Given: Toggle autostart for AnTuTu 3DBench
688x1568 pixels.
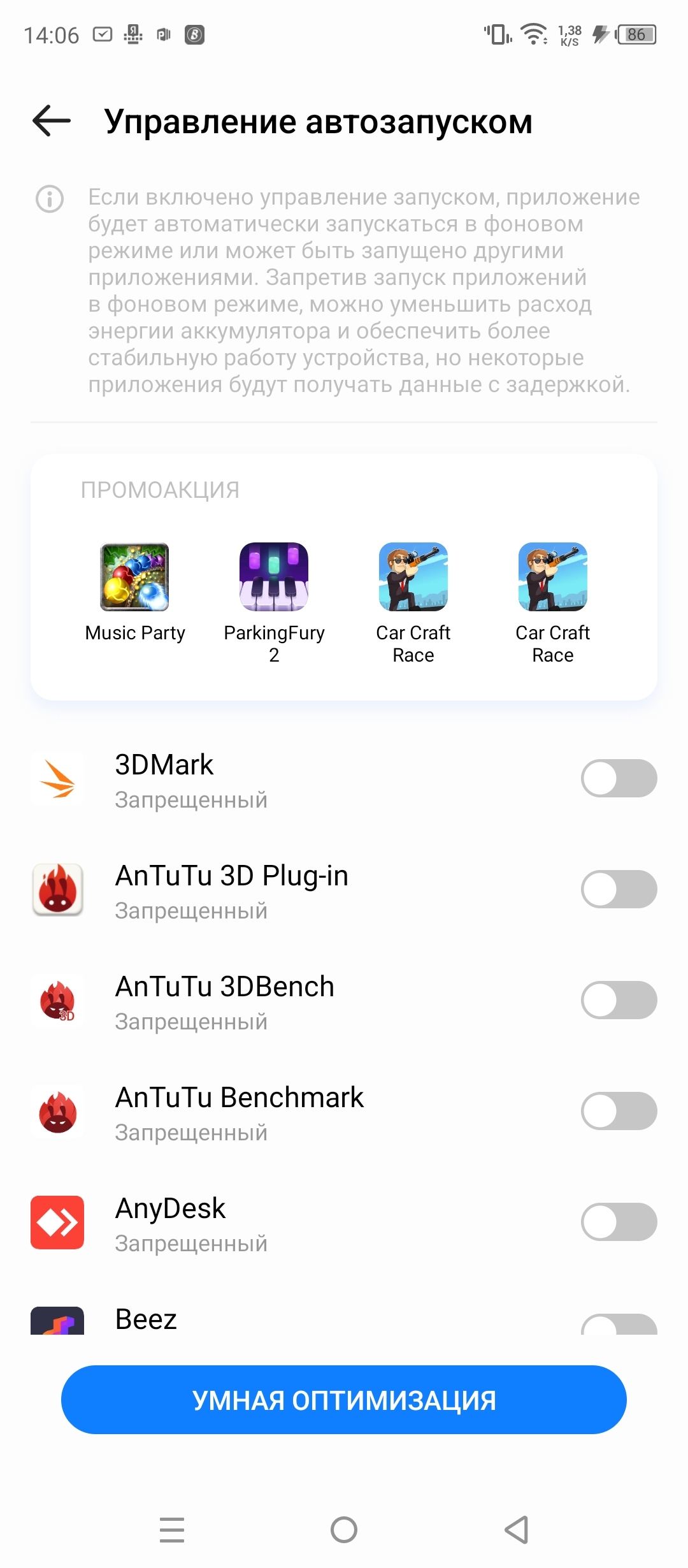Looking at the screenshot, I should click(x=618, y=1000).
